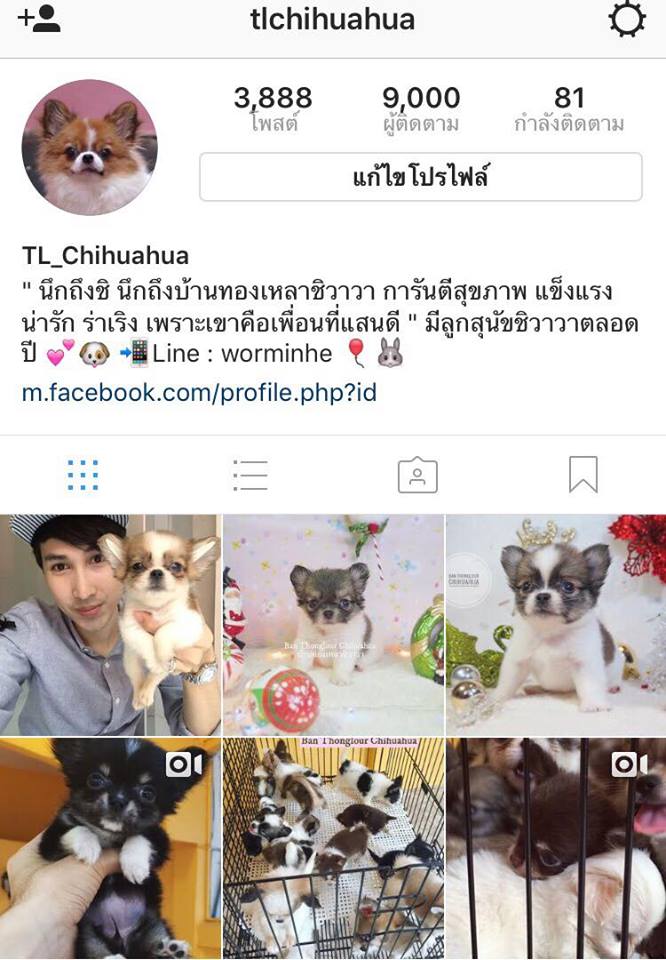
Task: Switch to the list view tab
Action: click(250, 475)
